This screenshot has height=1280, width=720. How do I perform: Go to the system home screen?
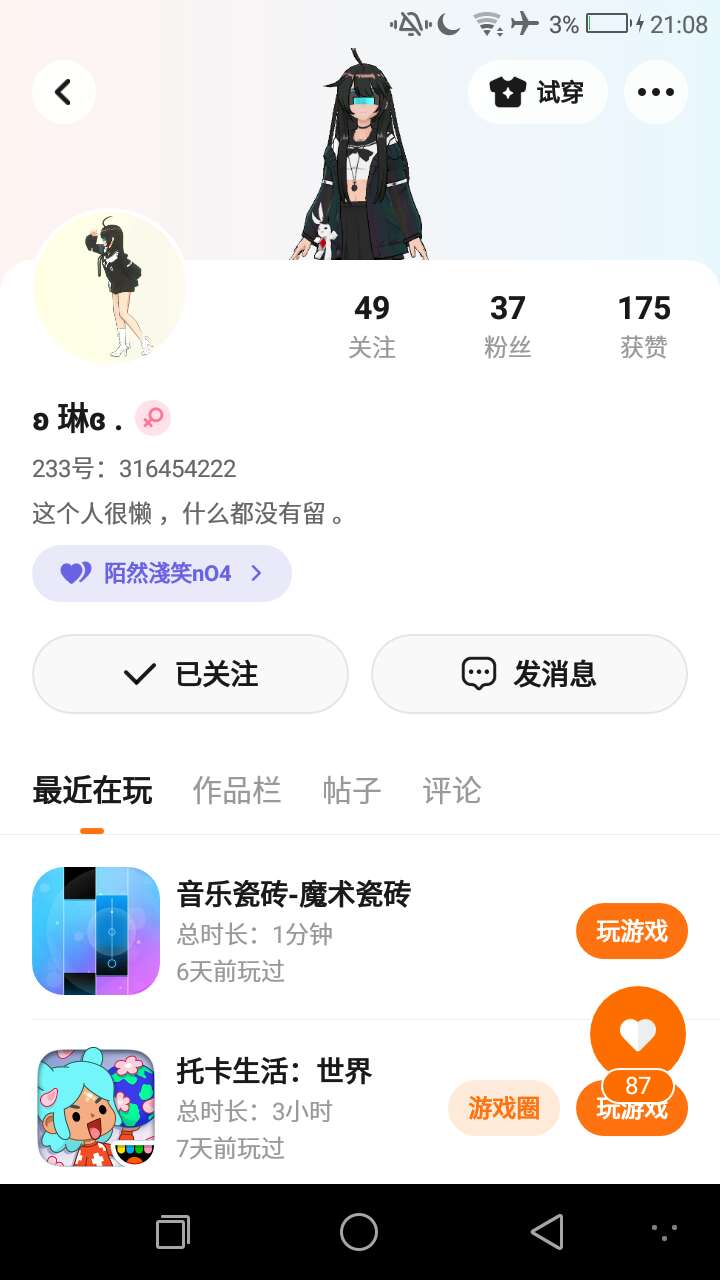point(359,1232)
